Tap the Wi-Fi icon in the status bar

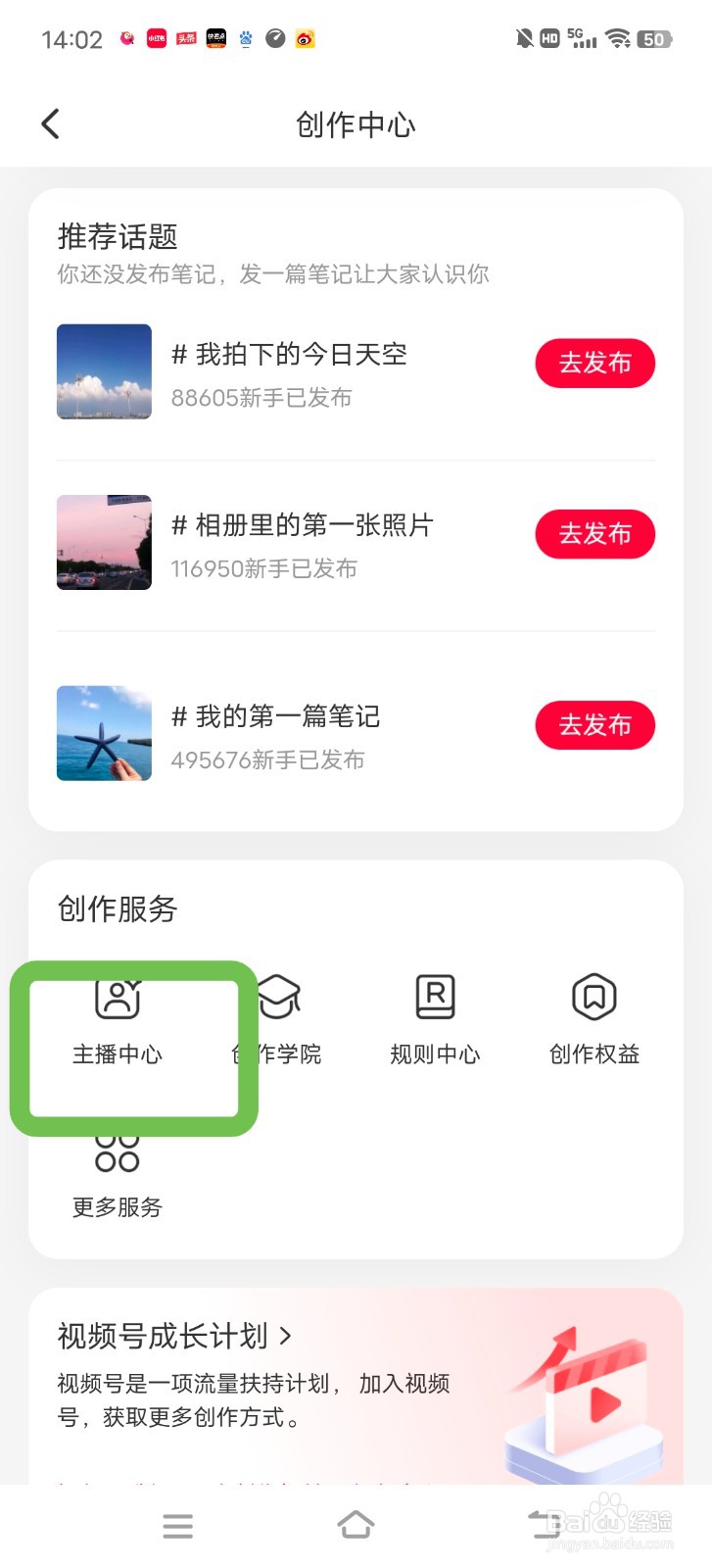[x=621, y=39]
